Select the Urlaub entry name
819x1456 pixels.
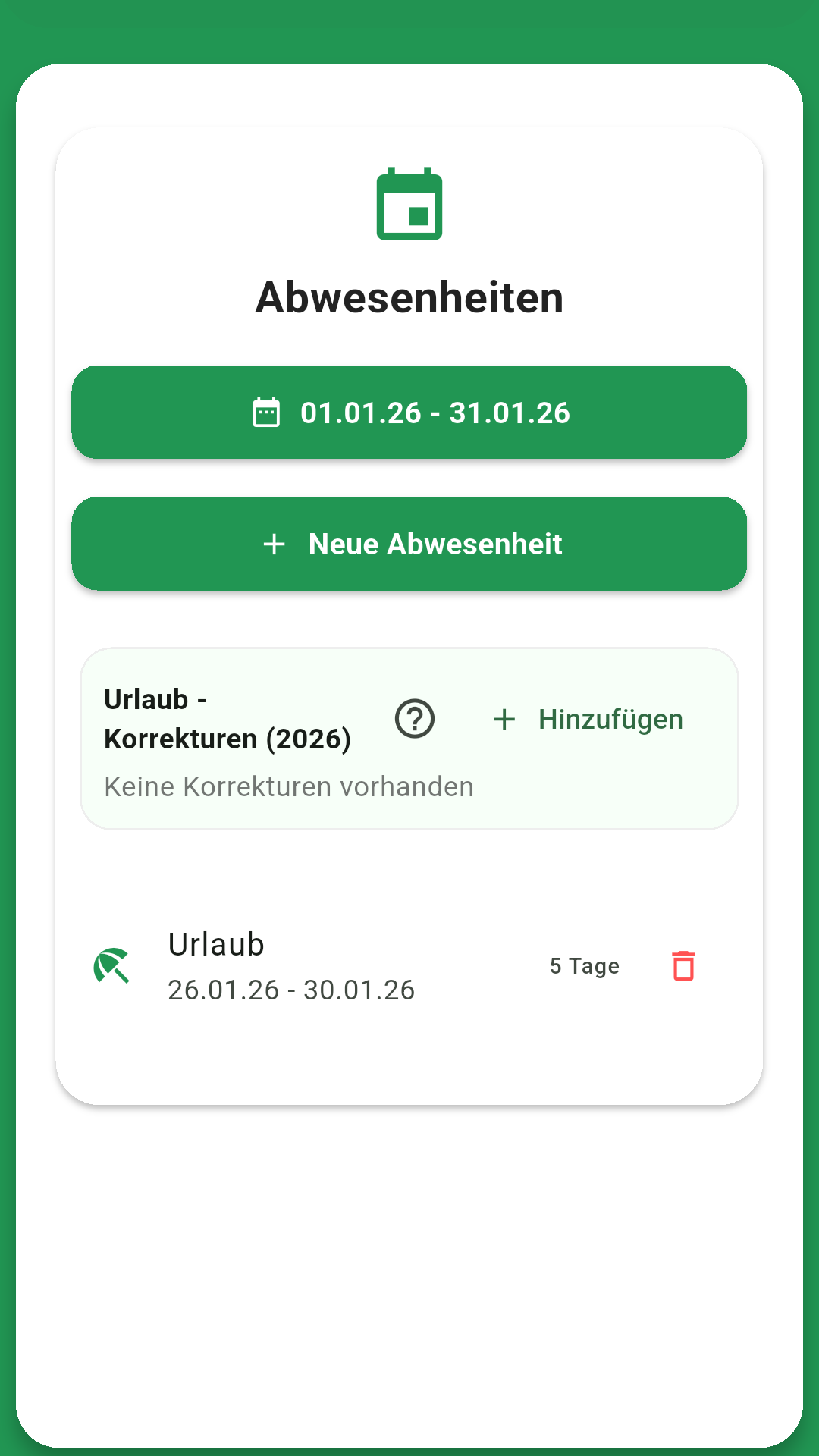click(x=215, y=945)
